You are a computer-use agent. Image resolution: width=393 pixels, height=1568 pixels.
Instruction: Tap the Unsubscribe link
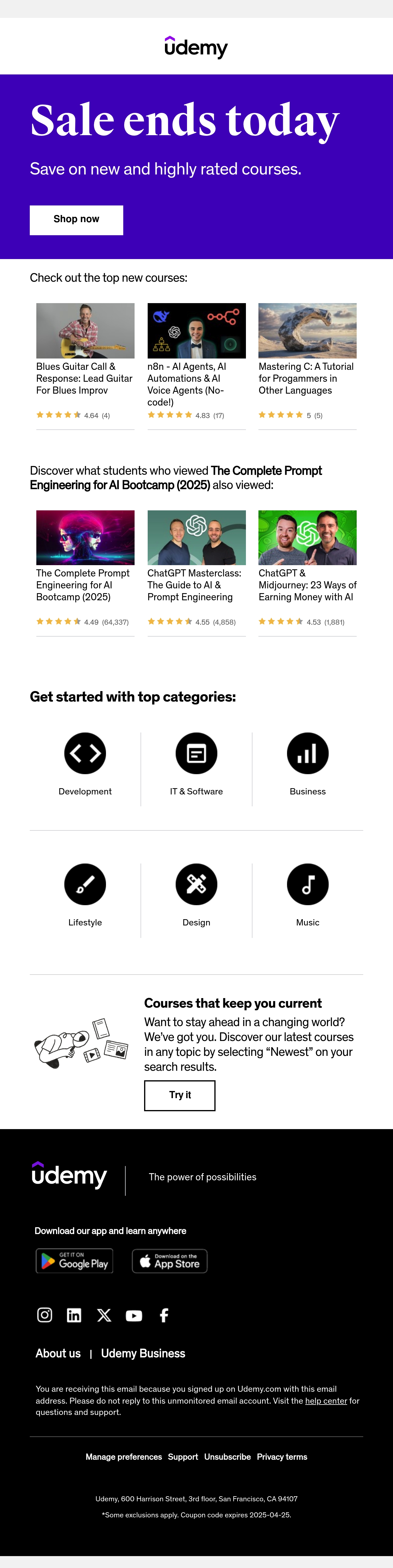pyautogui.click(x=227, y=1457)
